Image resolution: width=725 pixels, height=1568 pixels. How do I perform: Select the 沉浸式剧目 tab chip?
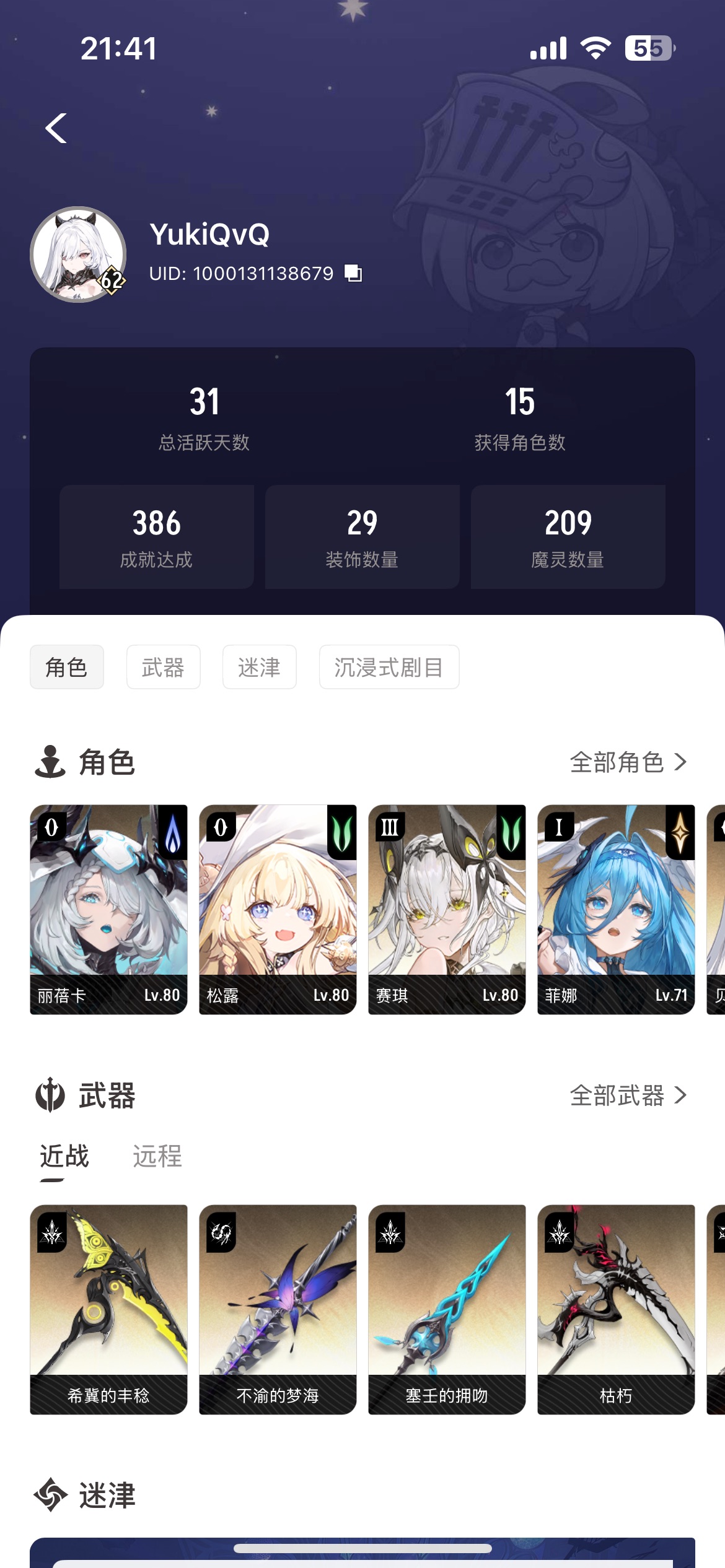tap(389, 667)
